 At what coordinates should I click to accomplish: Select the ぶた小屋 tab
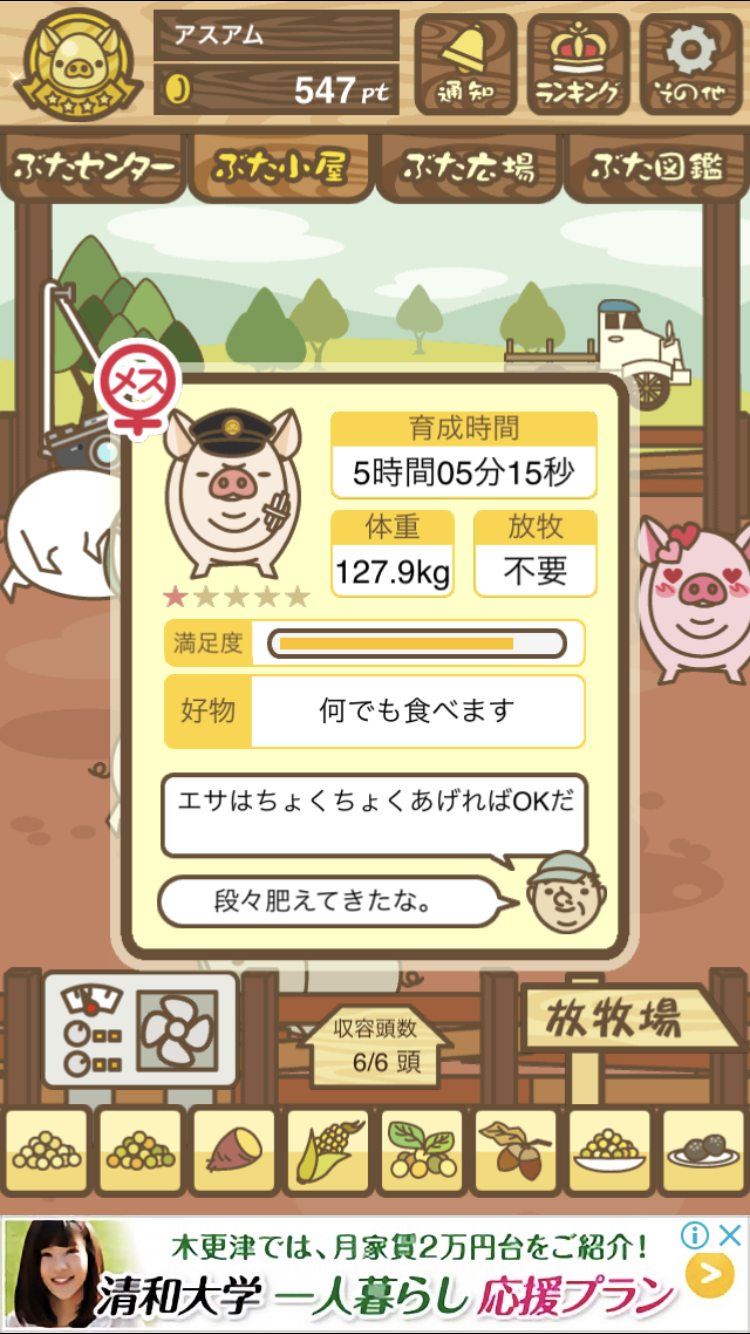point(280,167)
